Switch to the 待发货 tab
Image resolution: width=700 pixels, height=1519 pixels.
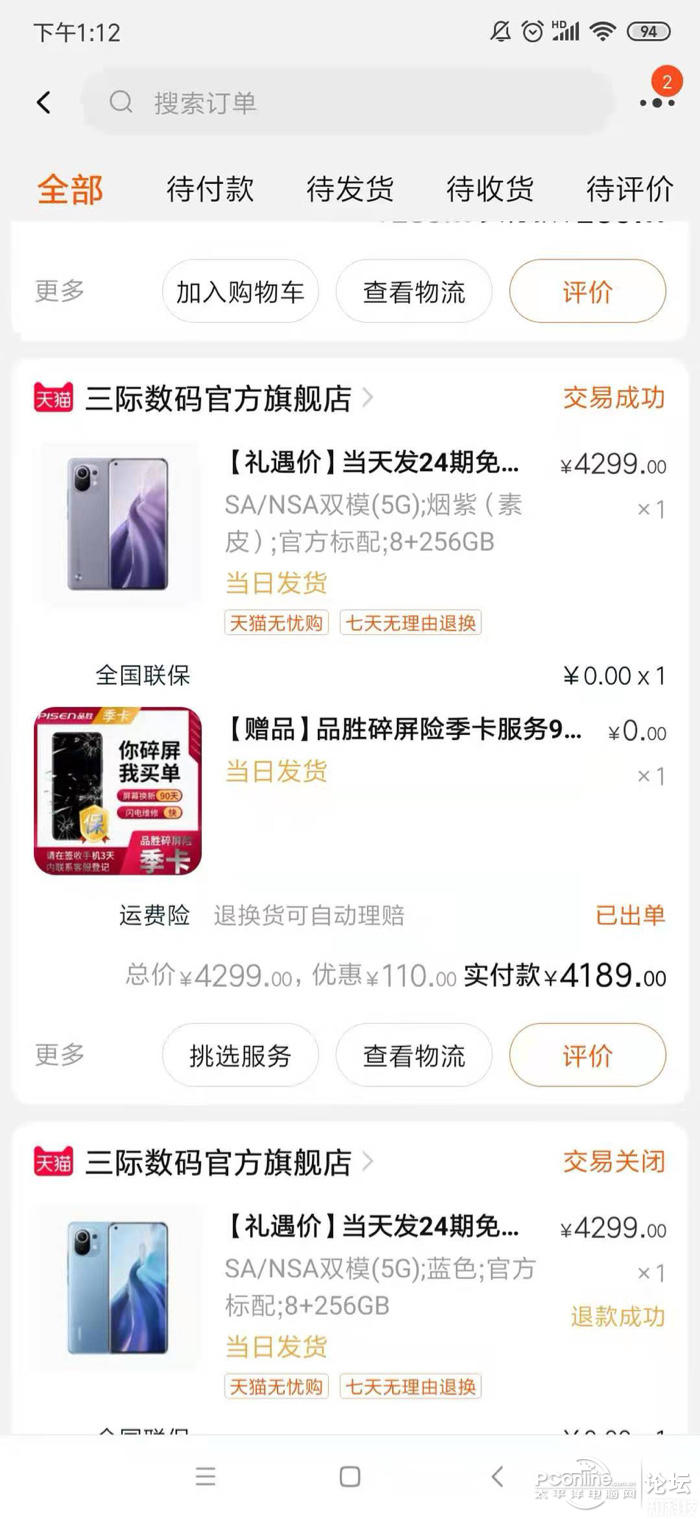(x=350, y=188)
